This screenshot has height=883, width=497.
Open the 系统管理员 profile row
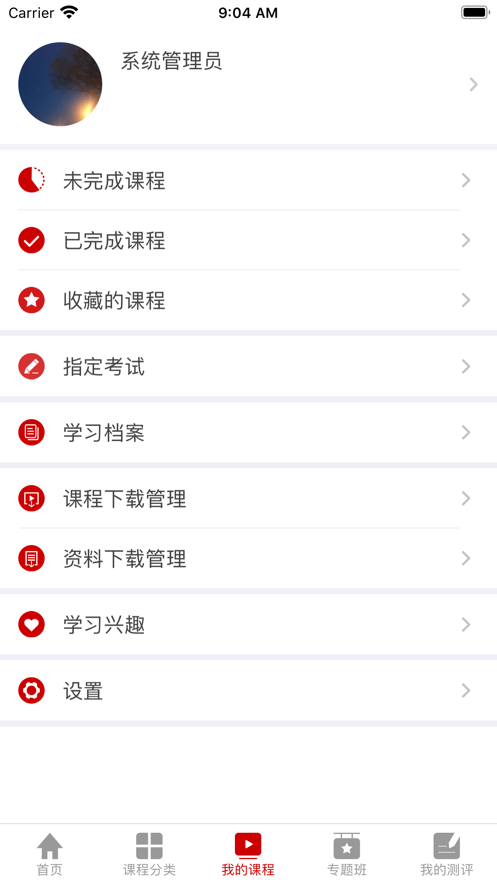(248, 84)
